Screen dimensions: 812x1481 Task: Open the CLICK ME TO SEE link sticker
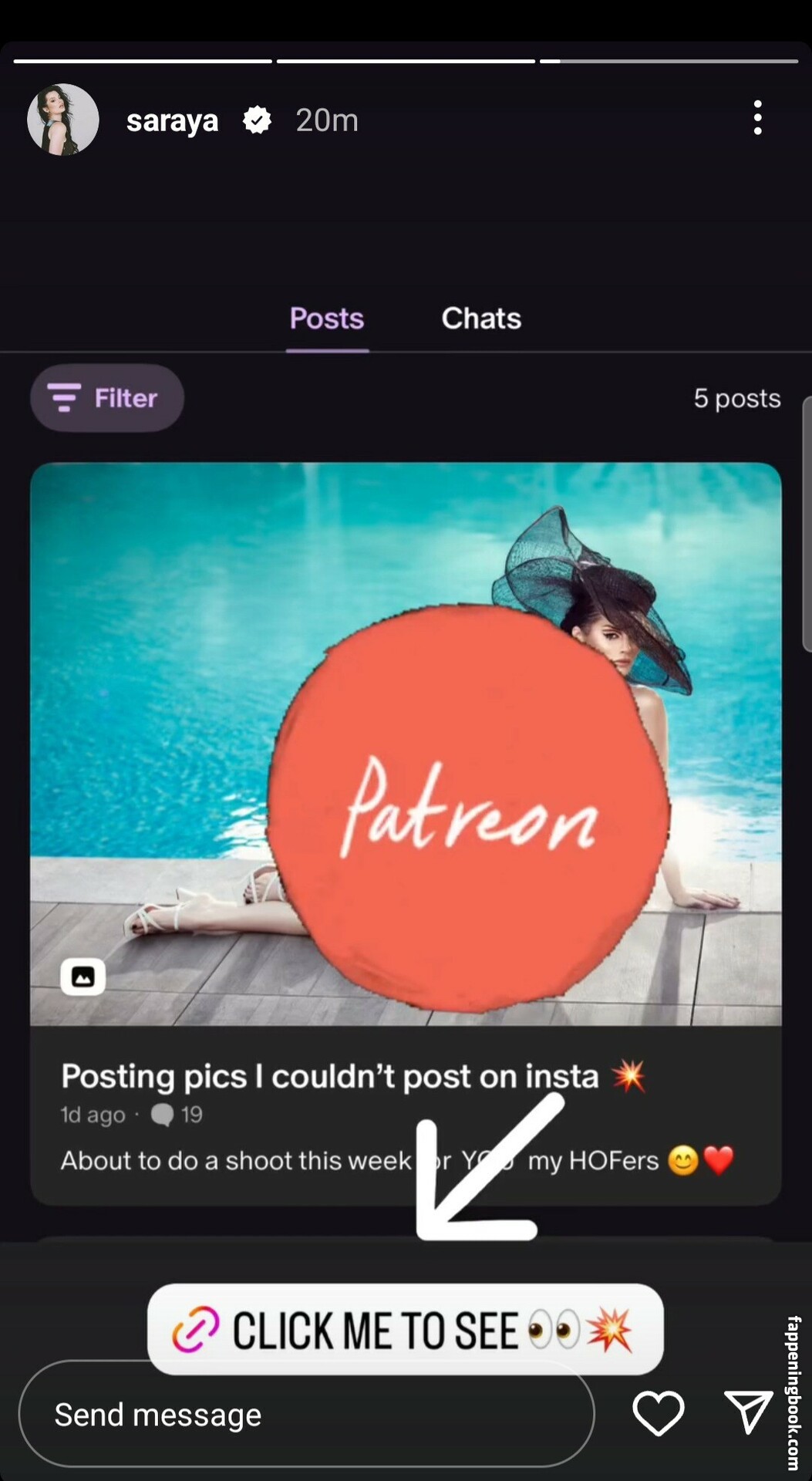[405, 1330]
